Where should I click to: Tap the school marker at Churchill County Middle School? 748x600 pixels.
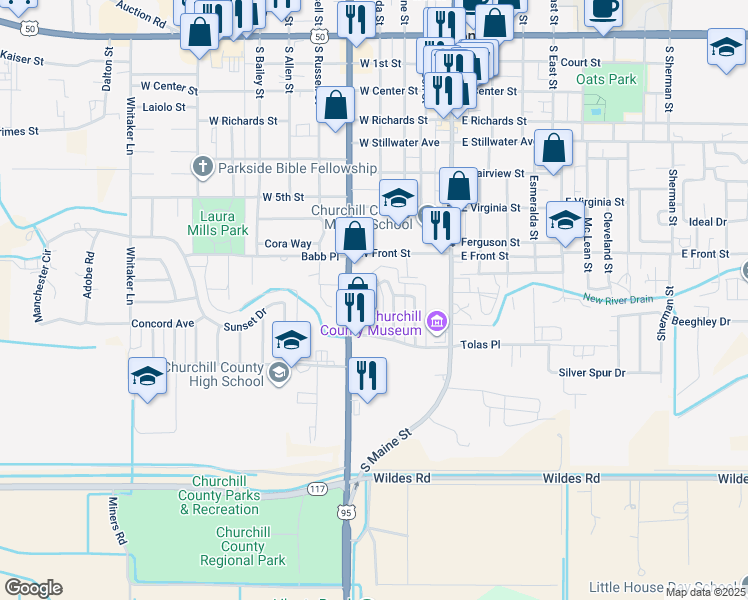(x=398, y=198)
